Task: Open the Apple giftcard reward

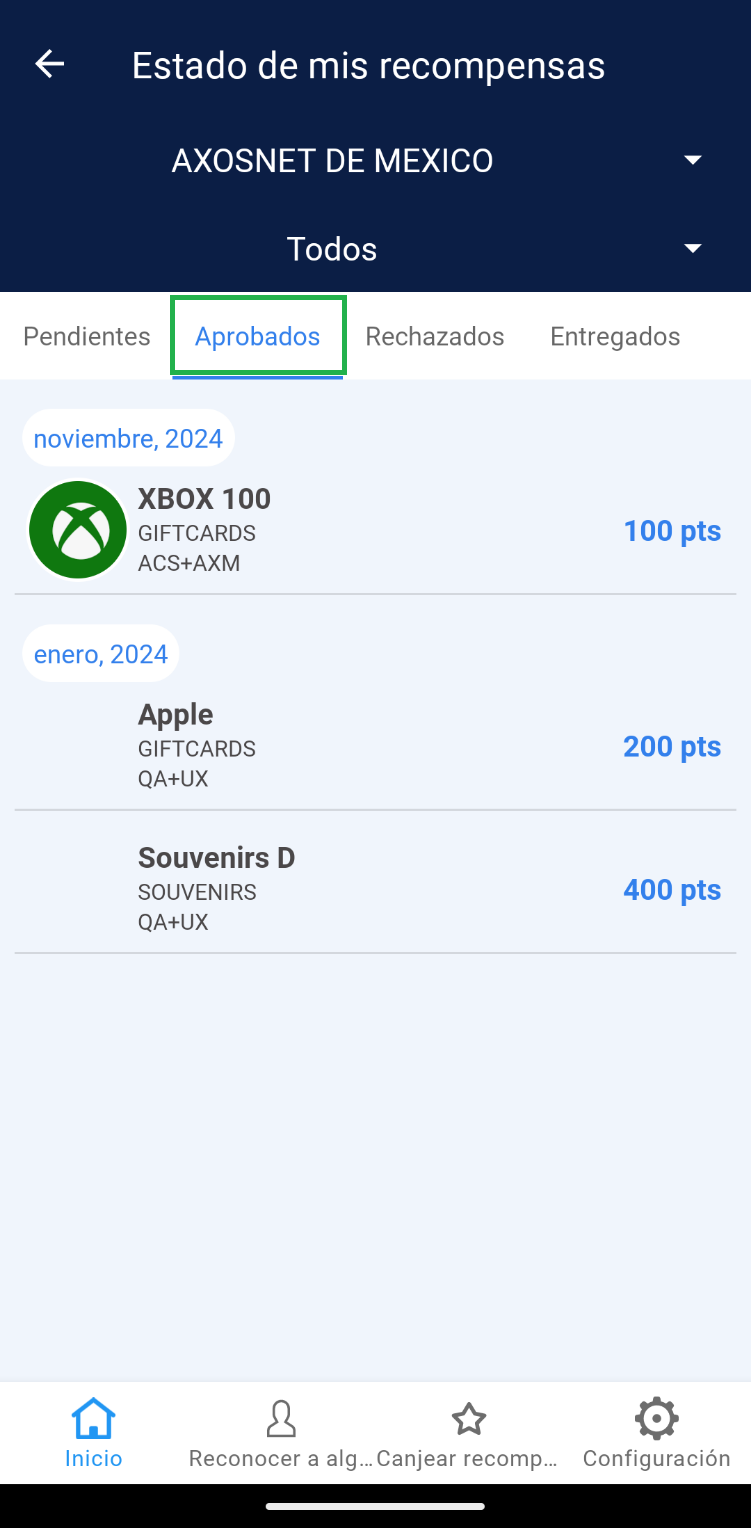Action: point(374,746)
